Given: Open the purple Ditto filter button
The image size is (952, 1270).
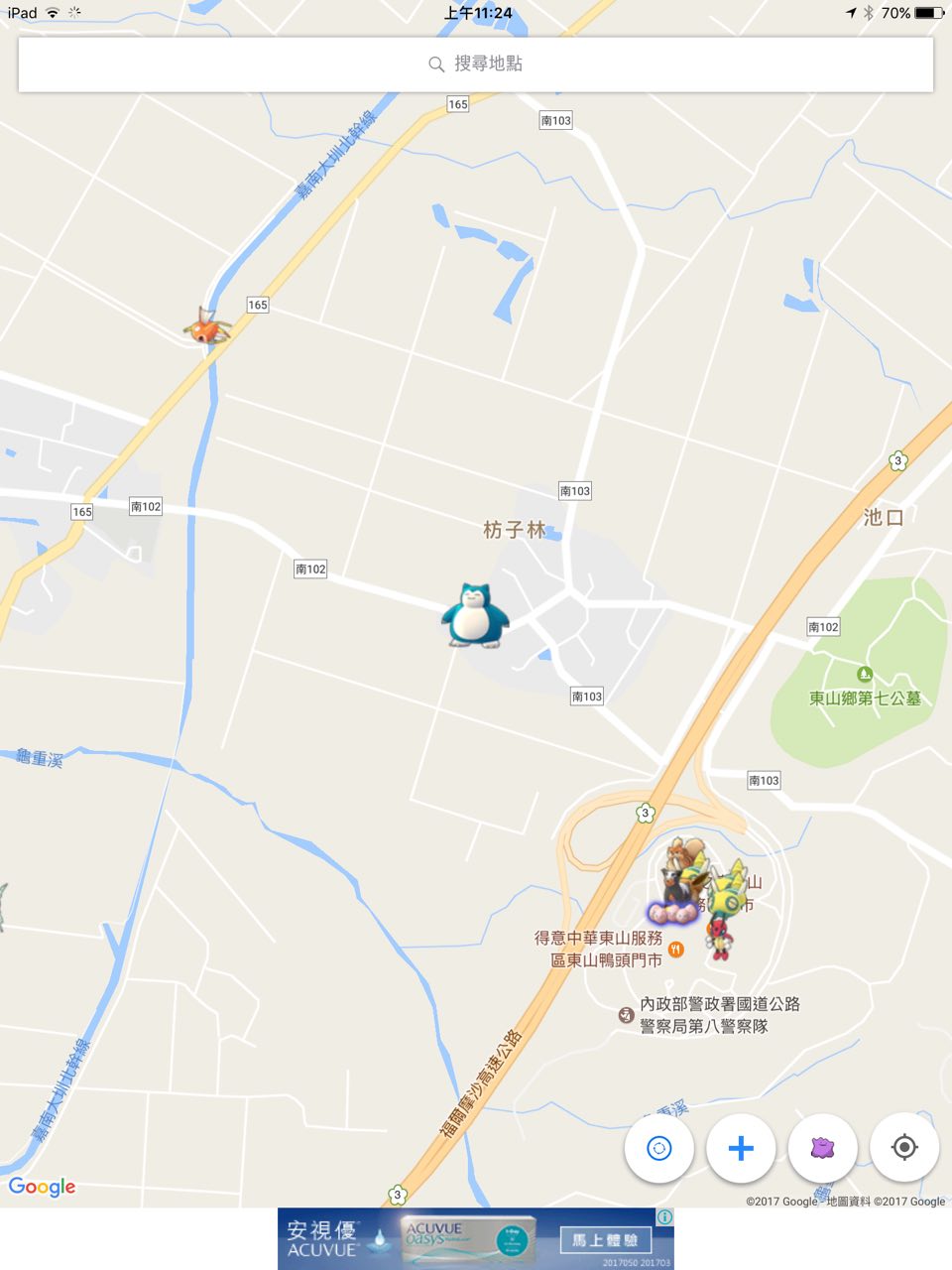Looking at the screenshot, I should click(822, 1148).
